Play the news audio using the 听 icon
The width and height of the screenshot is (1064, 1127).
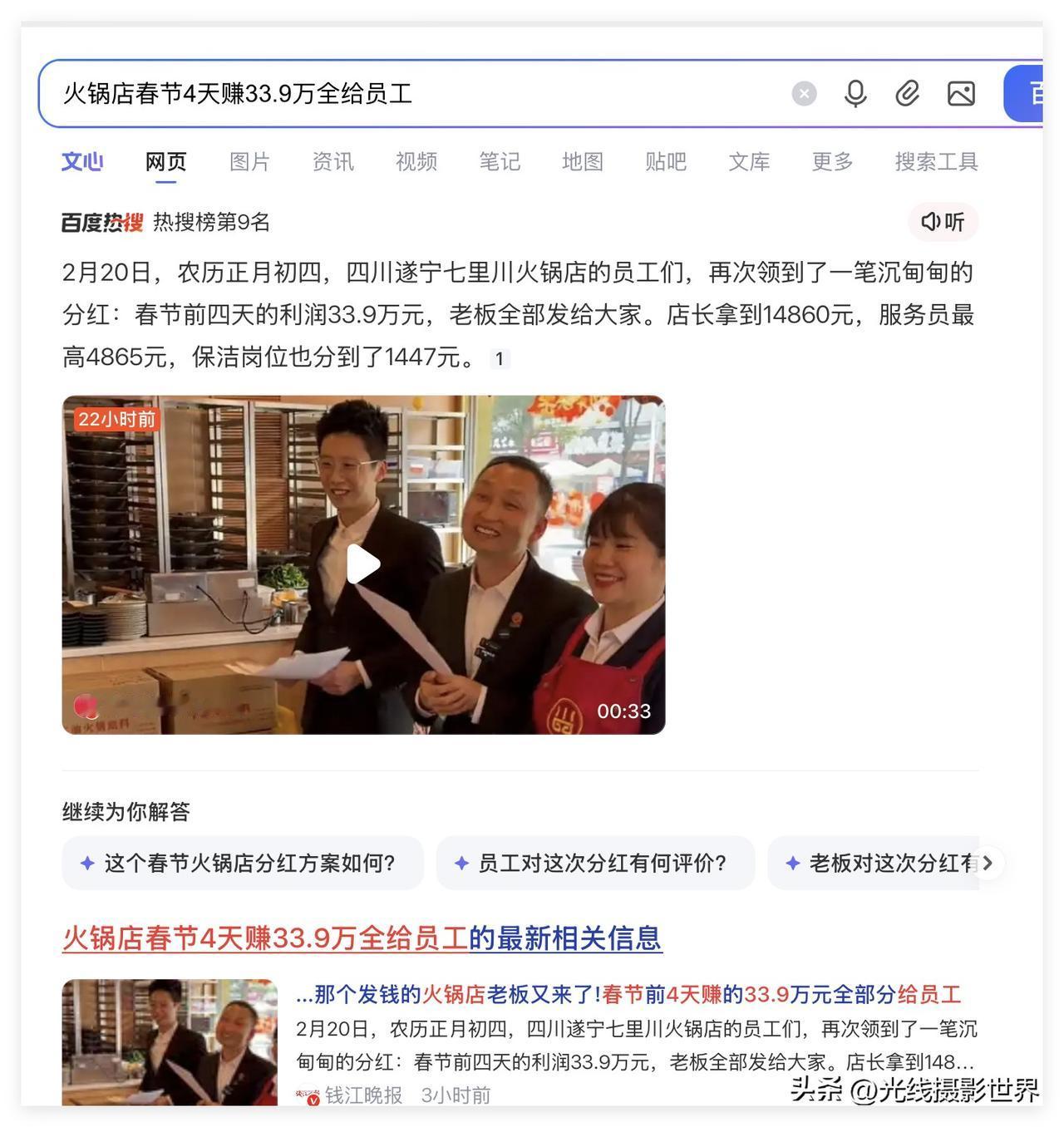pyautogui.click(x=942, y=222)
